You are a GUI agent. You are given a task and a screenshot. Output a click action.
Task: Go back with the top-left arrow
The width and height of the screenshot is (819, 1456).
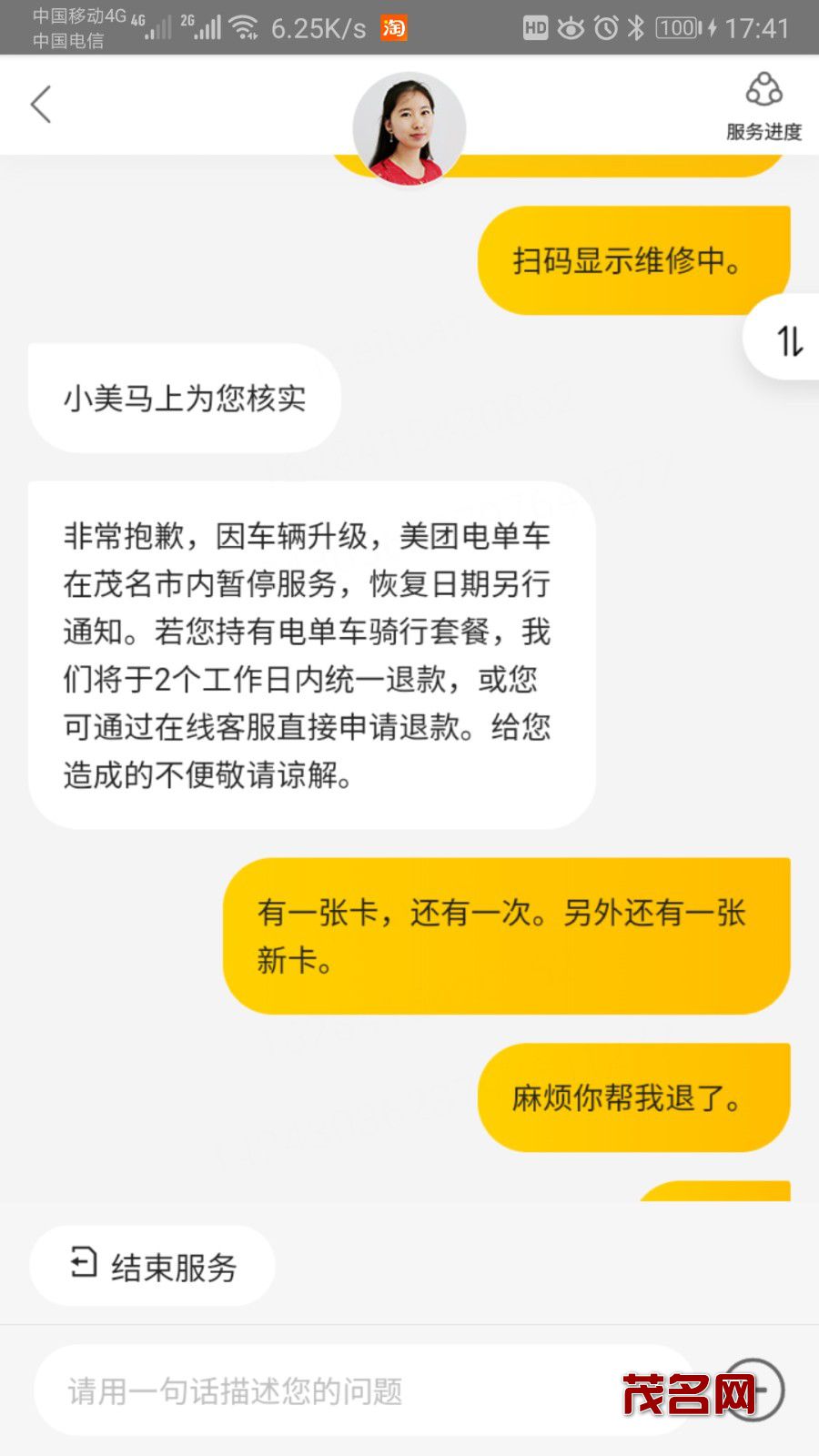[41, 105]
